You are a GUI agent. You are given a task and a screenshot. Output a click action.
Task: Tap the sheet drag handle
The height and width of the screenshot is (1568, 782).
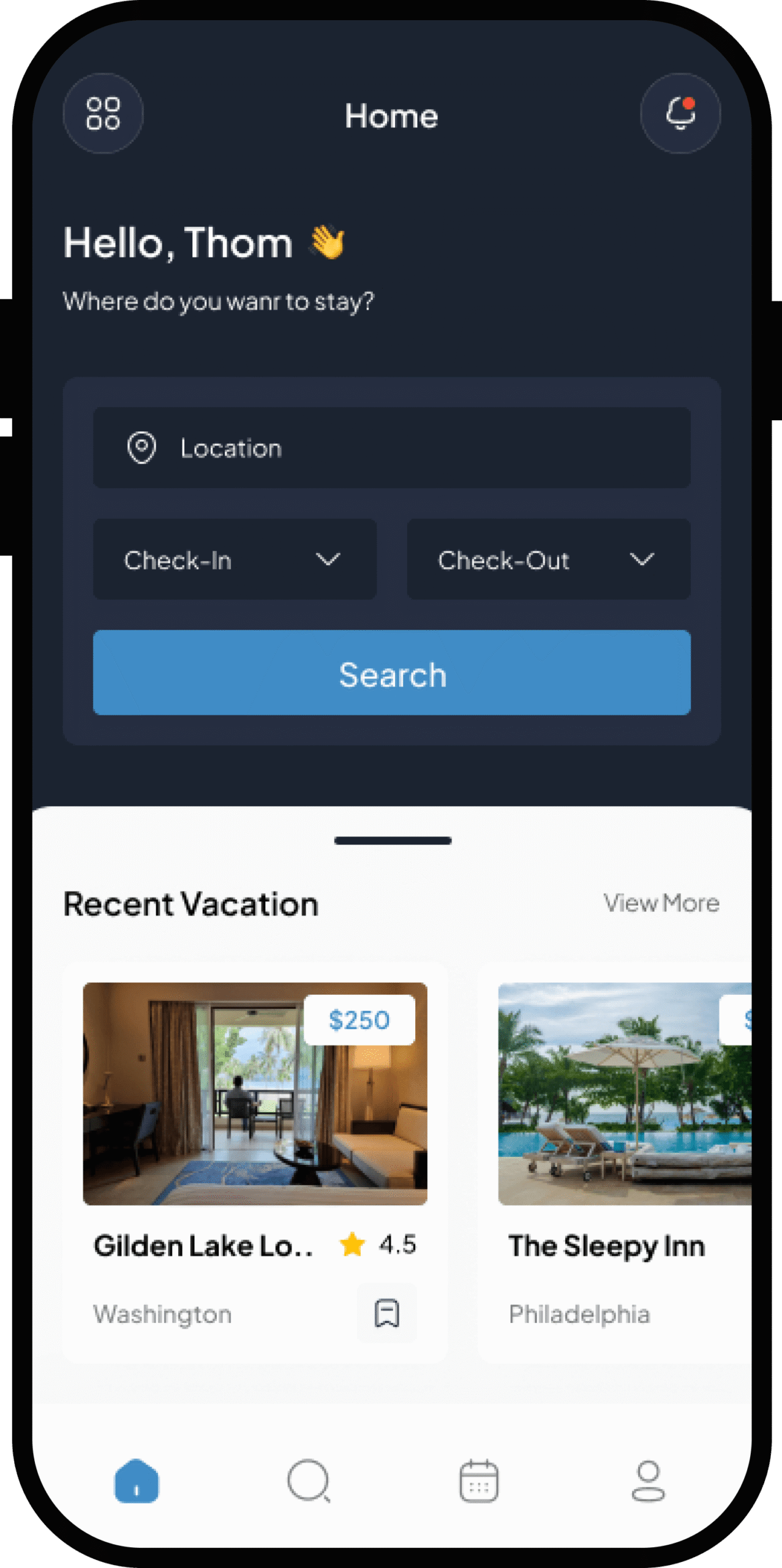393,840
